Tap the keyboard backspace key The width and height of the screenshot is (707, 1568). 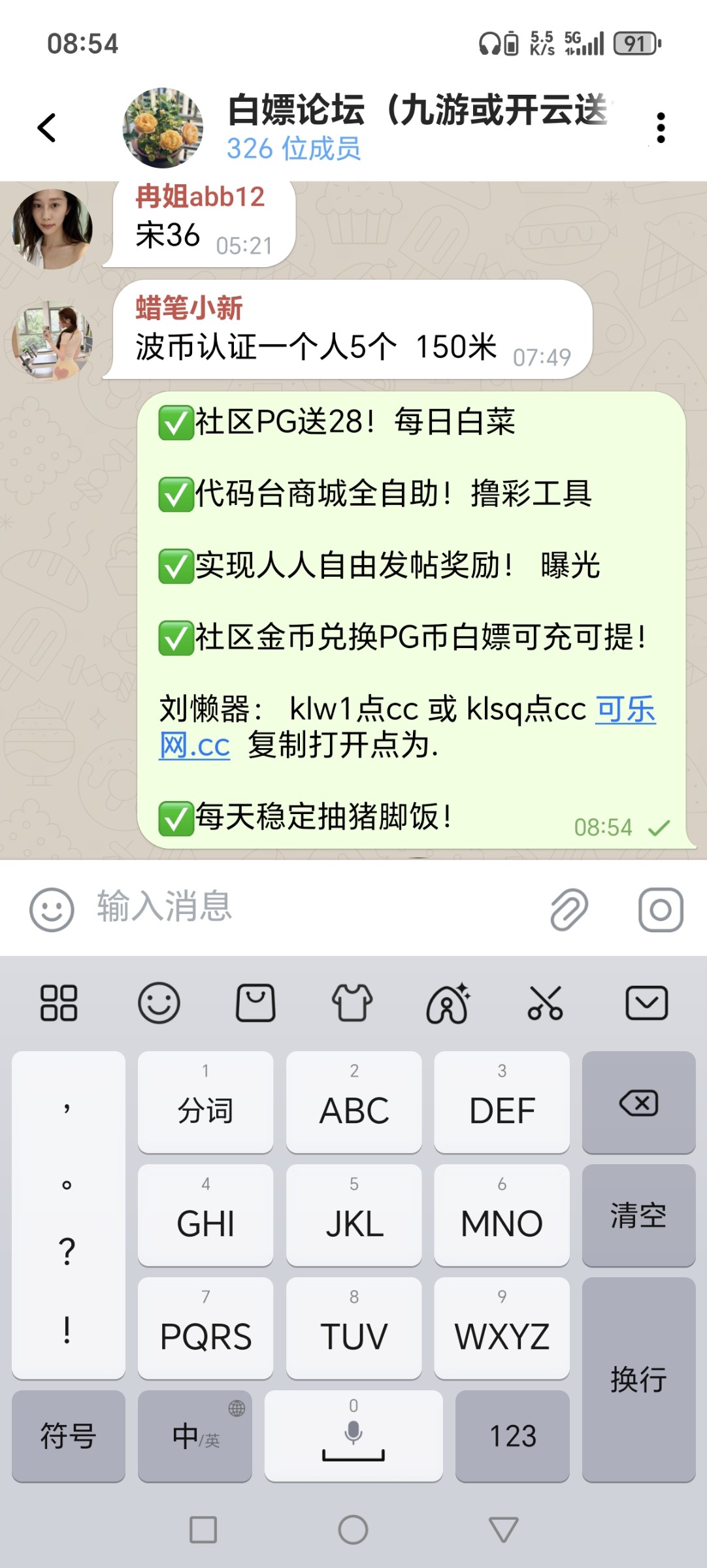coord(638,1103)
